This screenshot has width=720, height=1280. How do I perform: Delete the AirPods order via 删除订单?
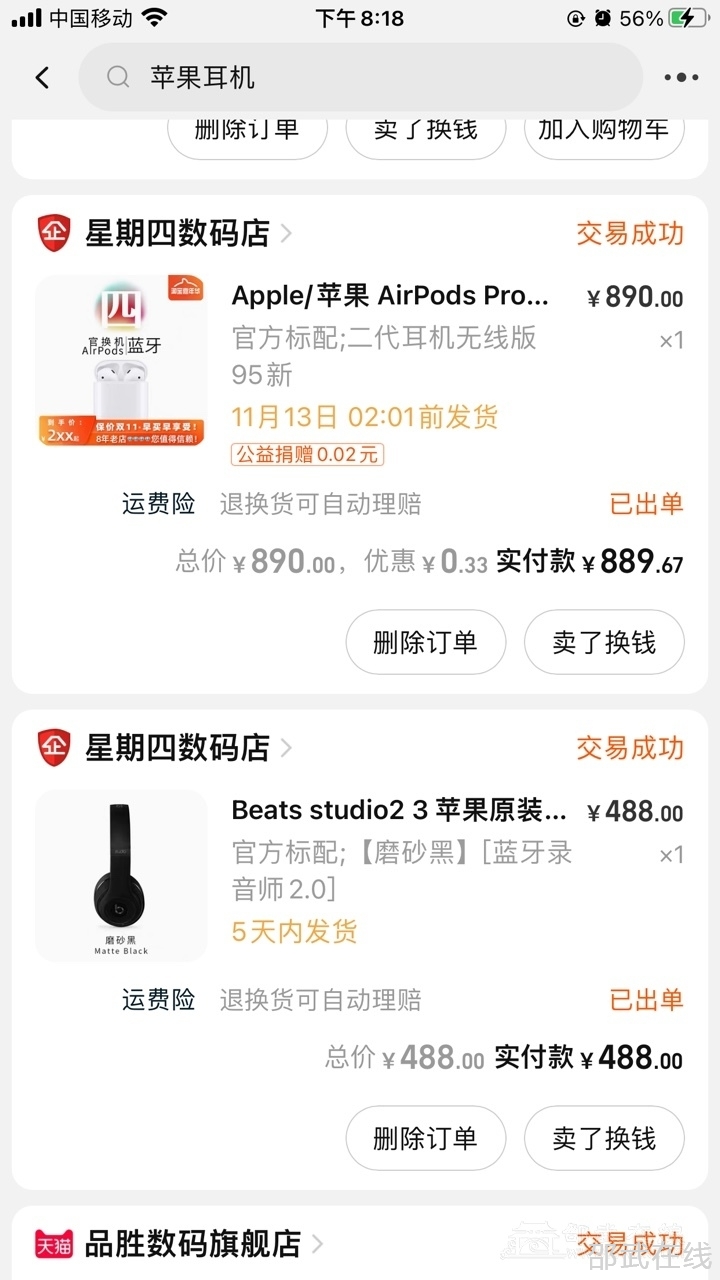coord(425,642)
